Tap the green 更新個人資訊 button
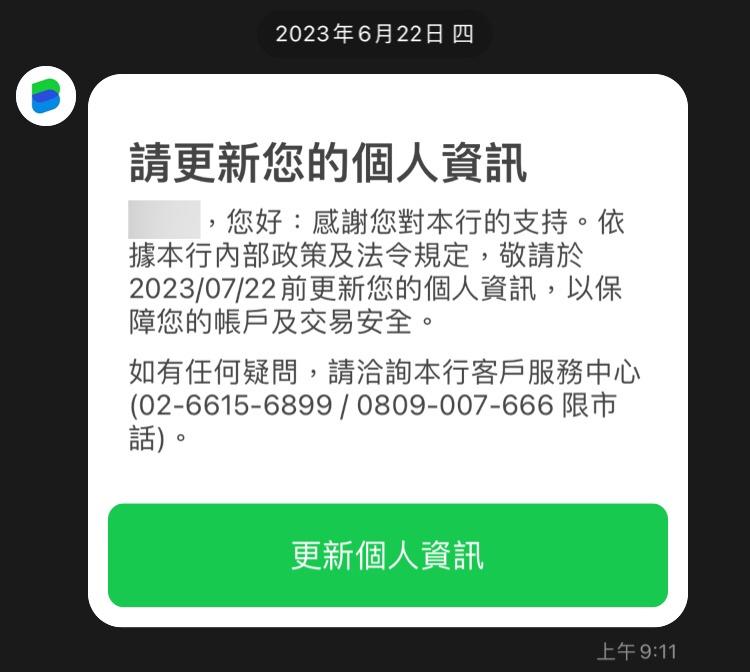The image size is (750, 672). (x=387, y=555)
